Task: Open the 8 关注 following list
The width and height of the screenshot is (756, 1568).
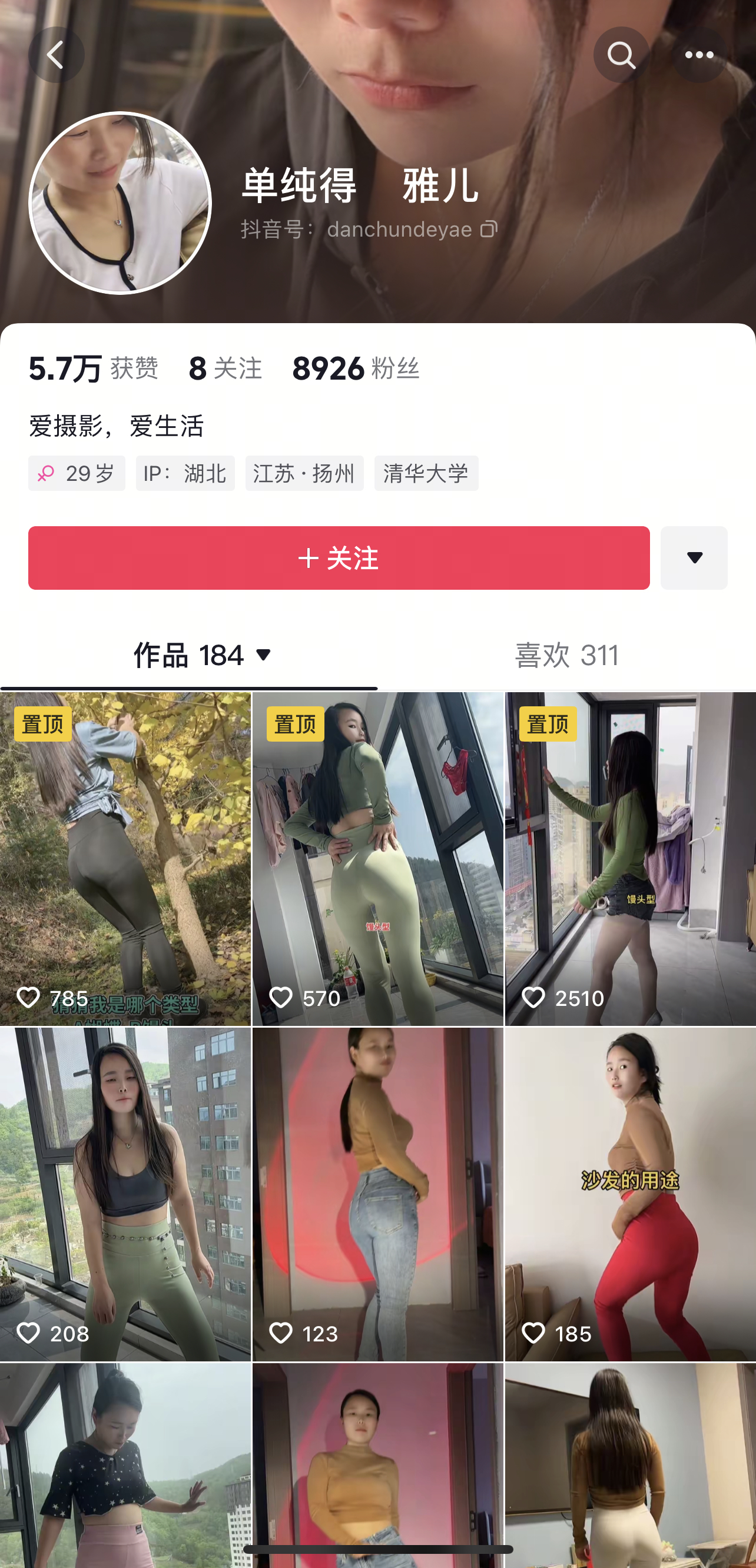Action: click(x=226, y=369)
